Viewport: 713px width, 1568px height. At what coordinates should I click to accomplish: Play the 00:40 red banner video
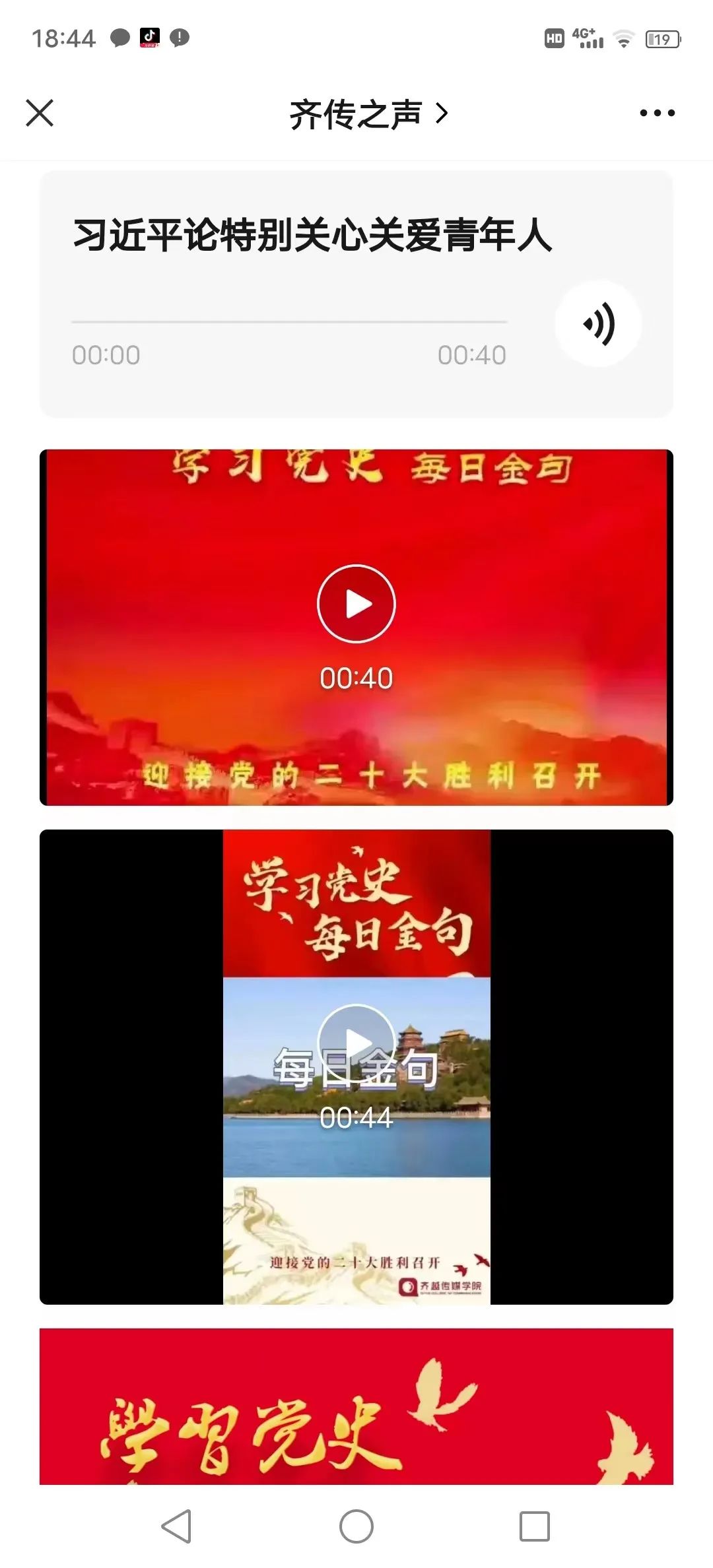356,604
